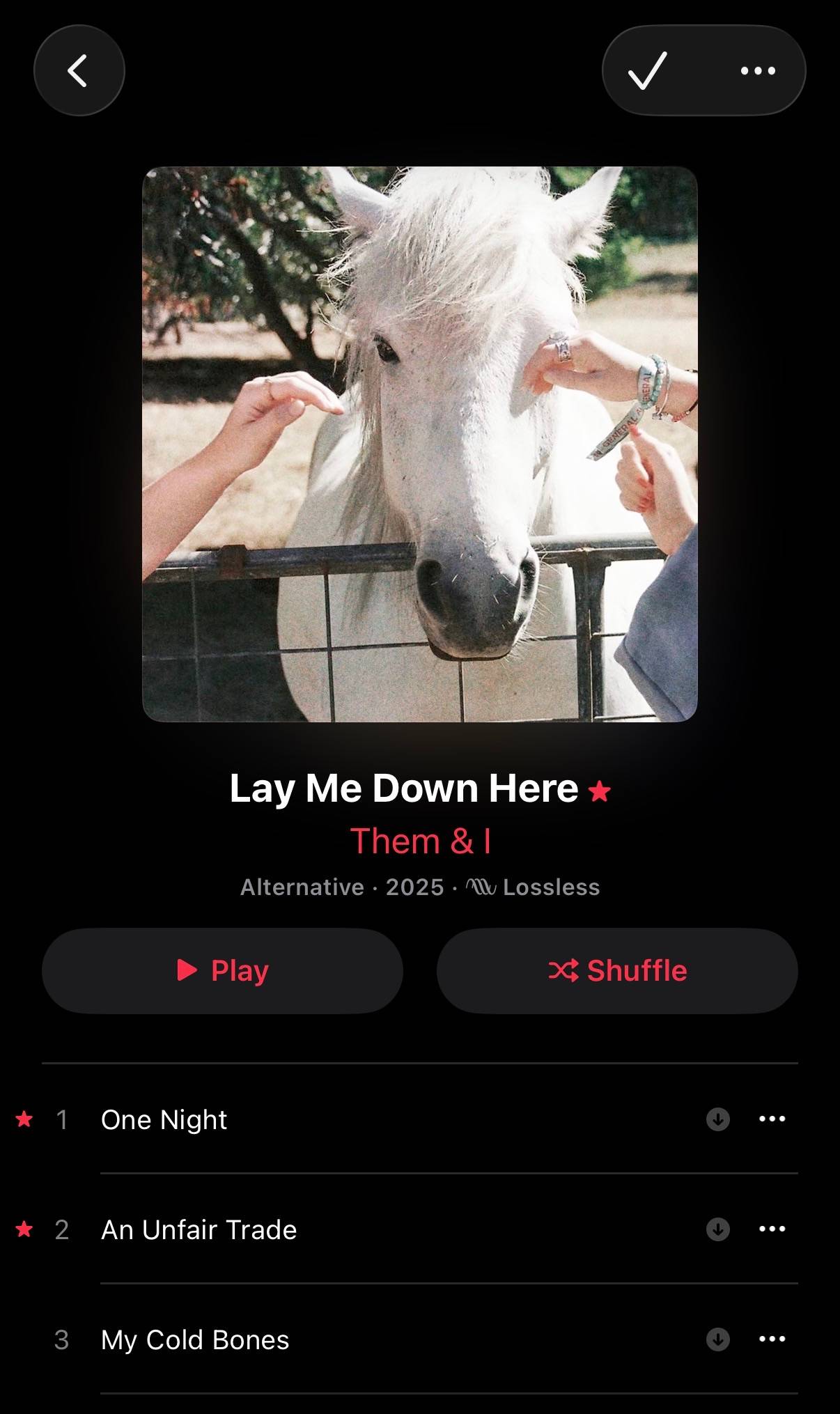Go back using the top-left arrow

(x=79, y=70)
